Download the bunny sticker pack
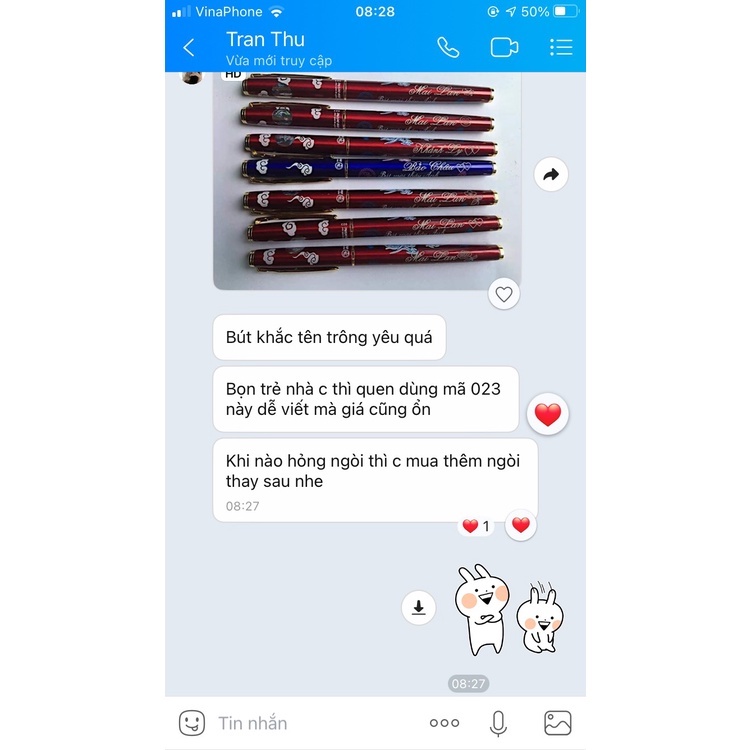 [419, 607]
